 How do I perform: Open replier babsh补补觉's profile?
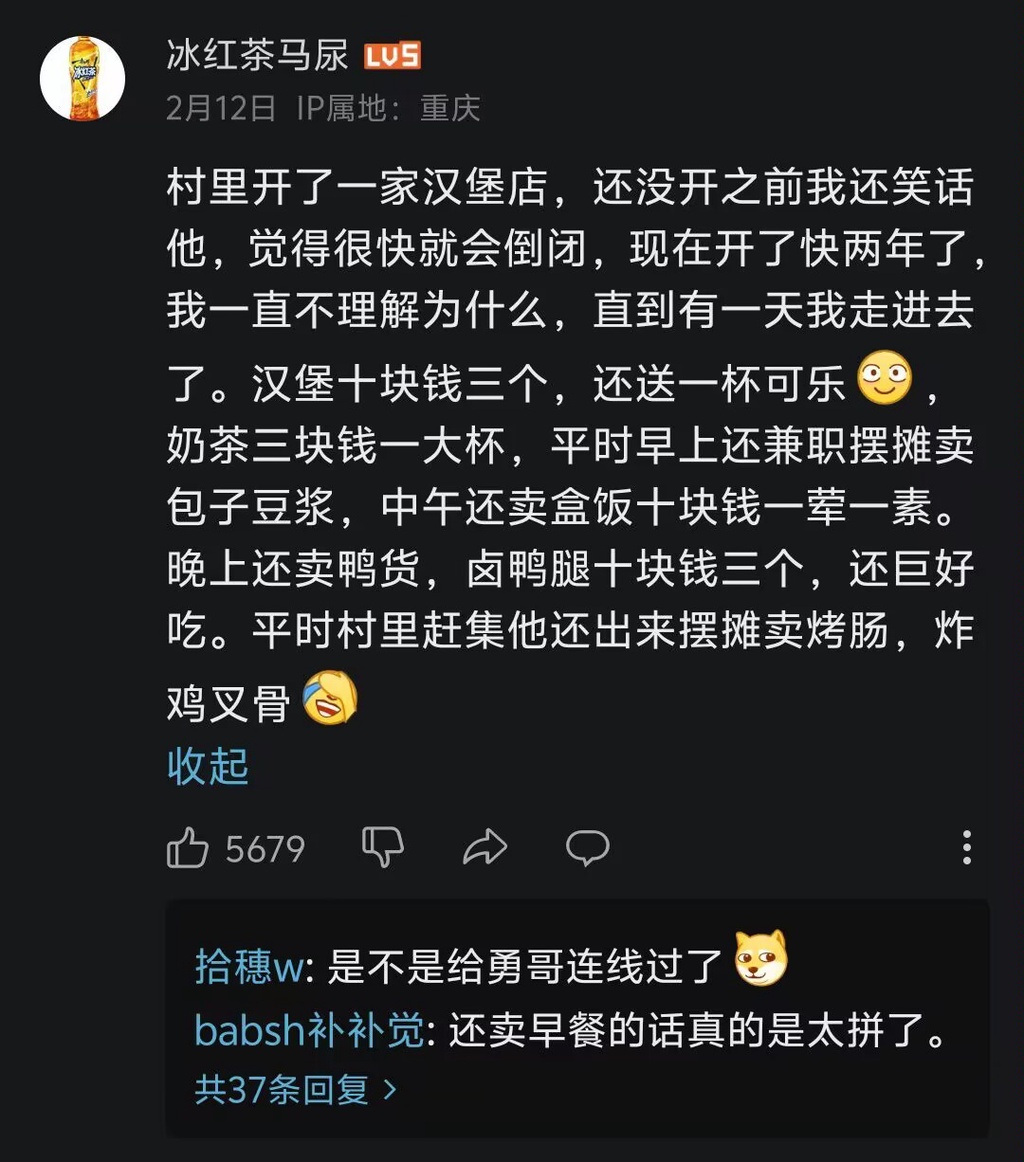[308, 1030]
